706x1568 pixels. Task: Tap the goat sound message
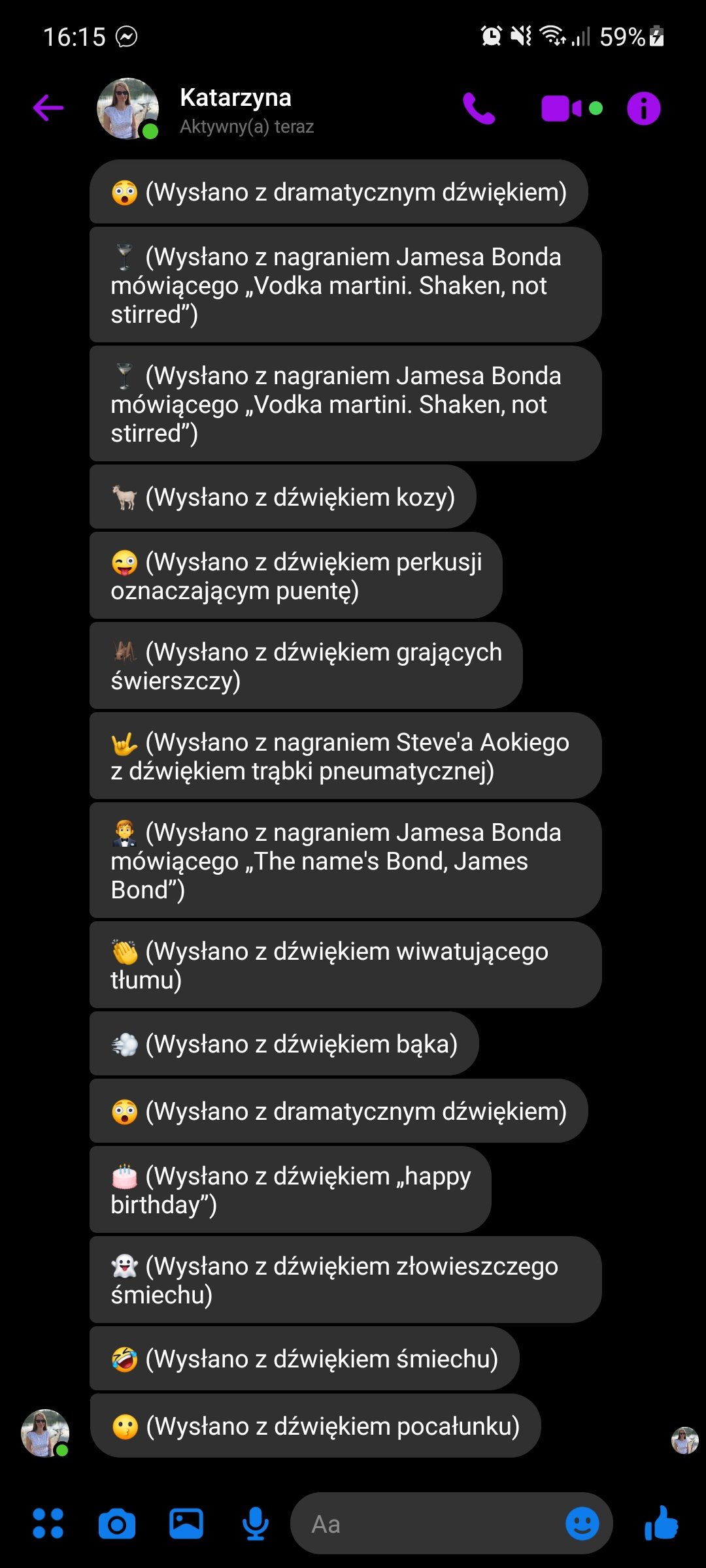click(282, 497)
